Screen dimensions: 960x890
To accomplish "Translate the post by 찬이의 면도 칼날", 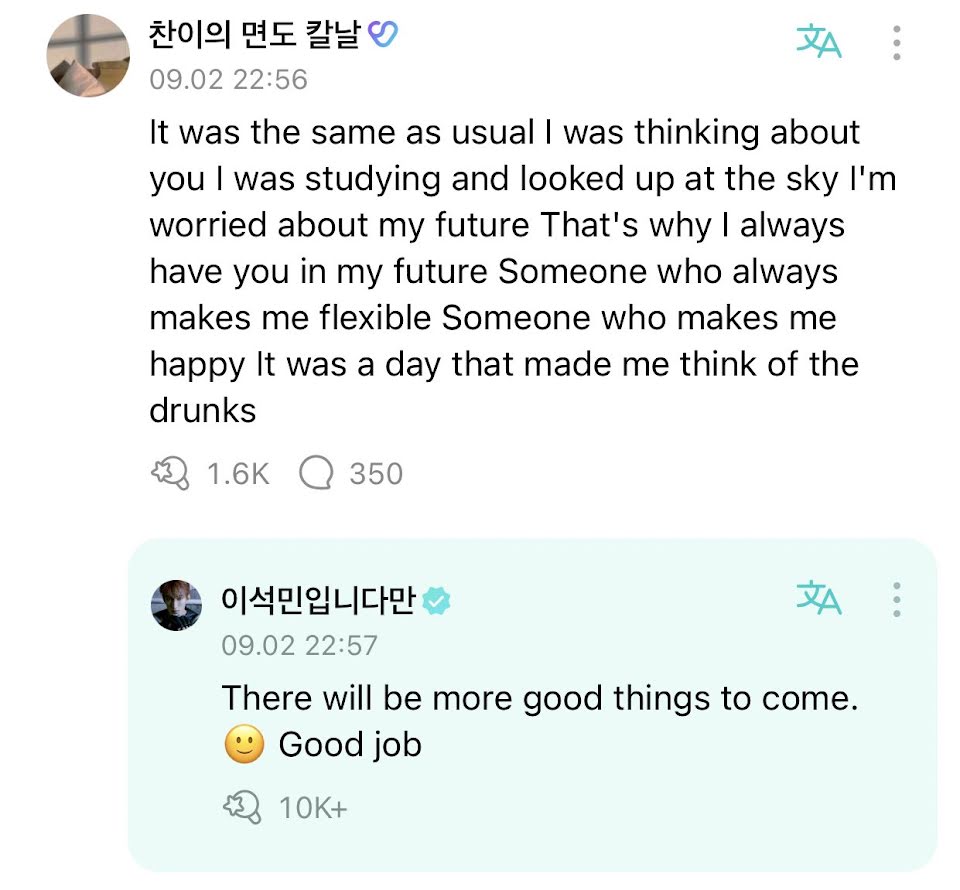I will pyautogui.click(x=818, y=41).
